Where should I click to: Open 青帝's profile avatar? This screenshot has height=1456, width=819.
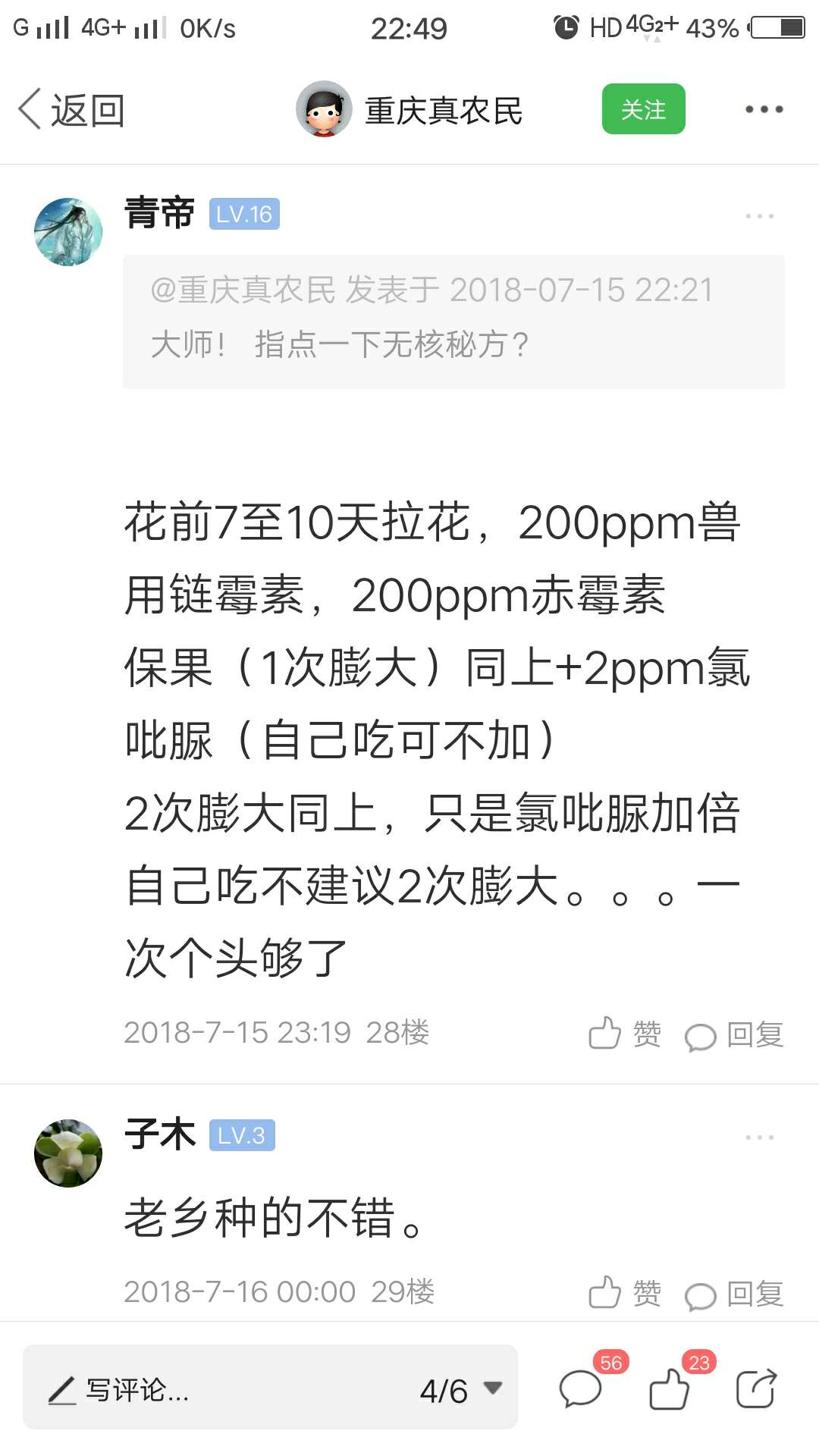pyautogui.click(x=68, y=232)
